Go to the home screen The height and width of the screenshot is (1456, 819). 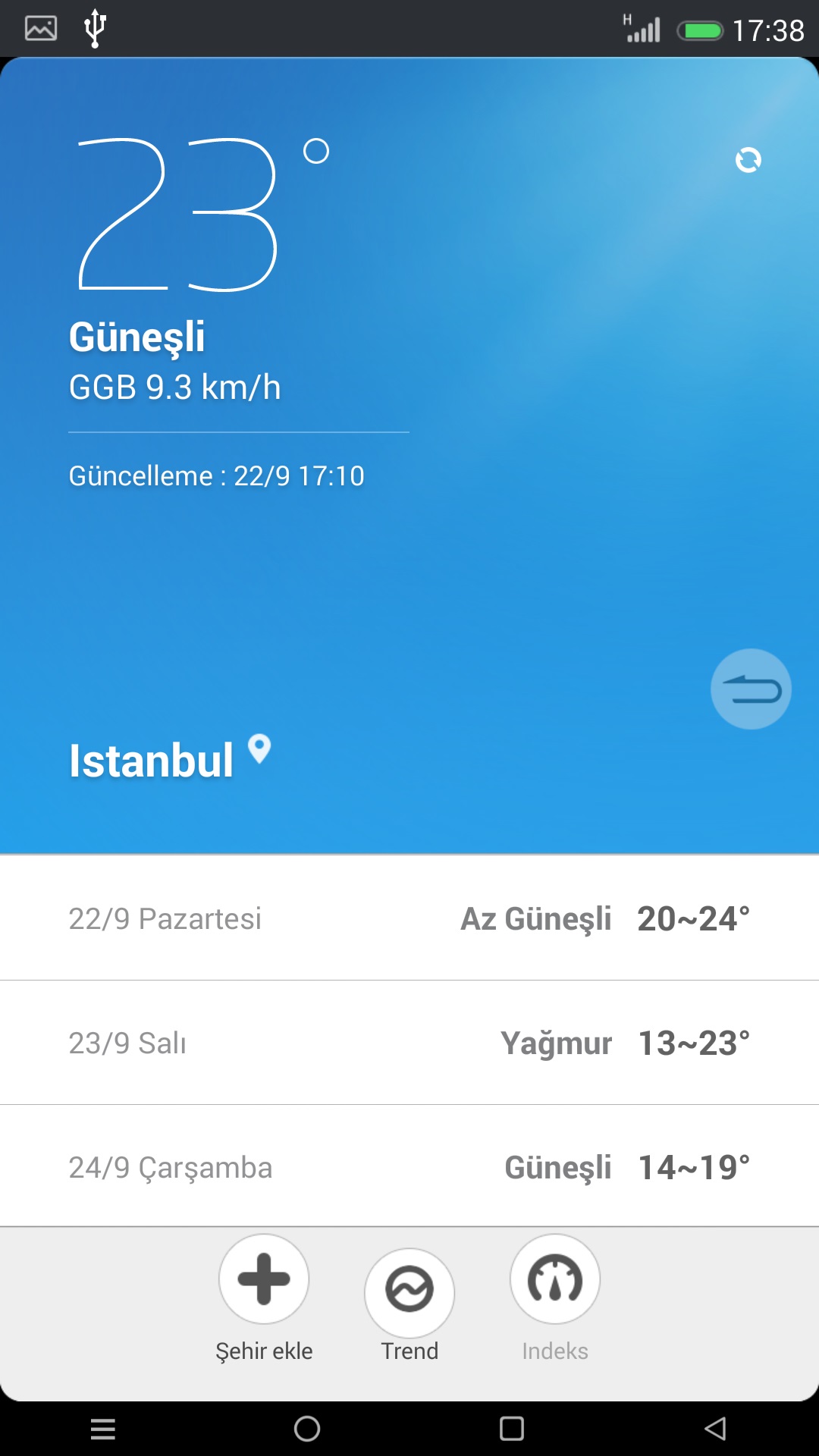click(307, 1429)
